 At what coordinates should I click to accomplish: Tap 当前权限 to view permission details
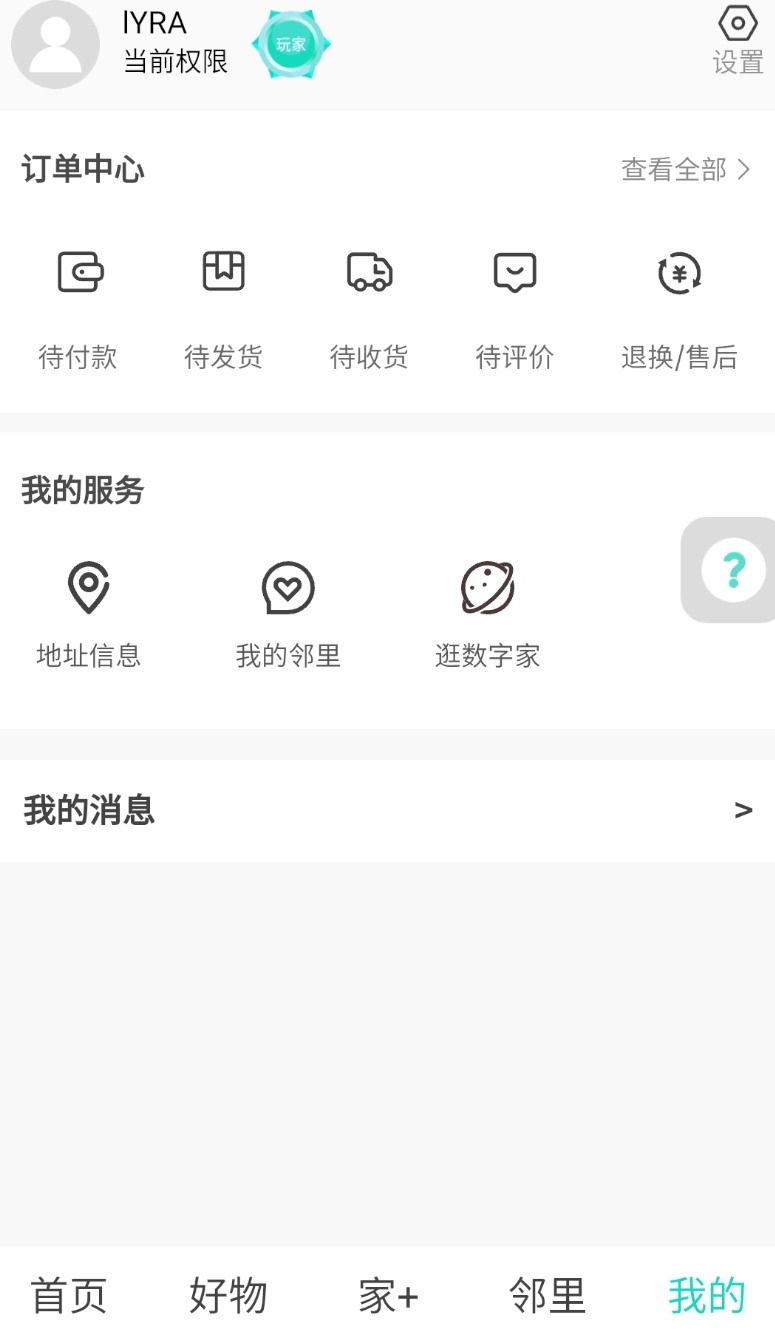pyautogui.click(x=176, y=62)
